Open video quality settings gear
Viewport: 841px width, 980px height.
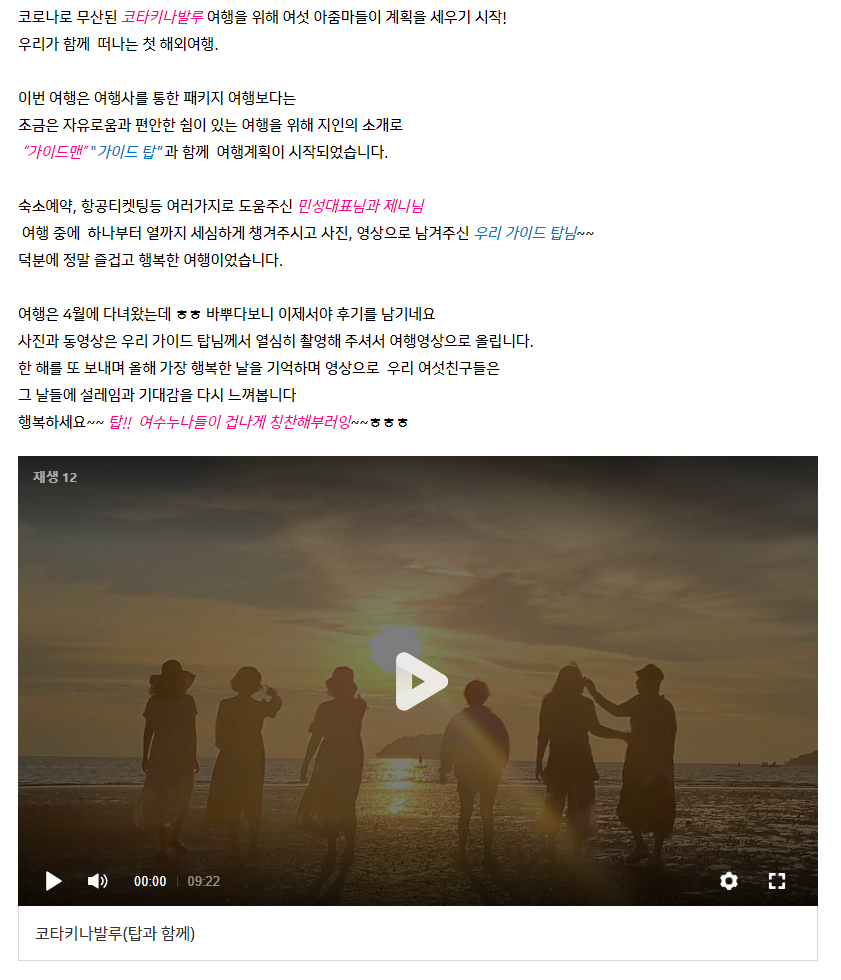click(729, 881)
